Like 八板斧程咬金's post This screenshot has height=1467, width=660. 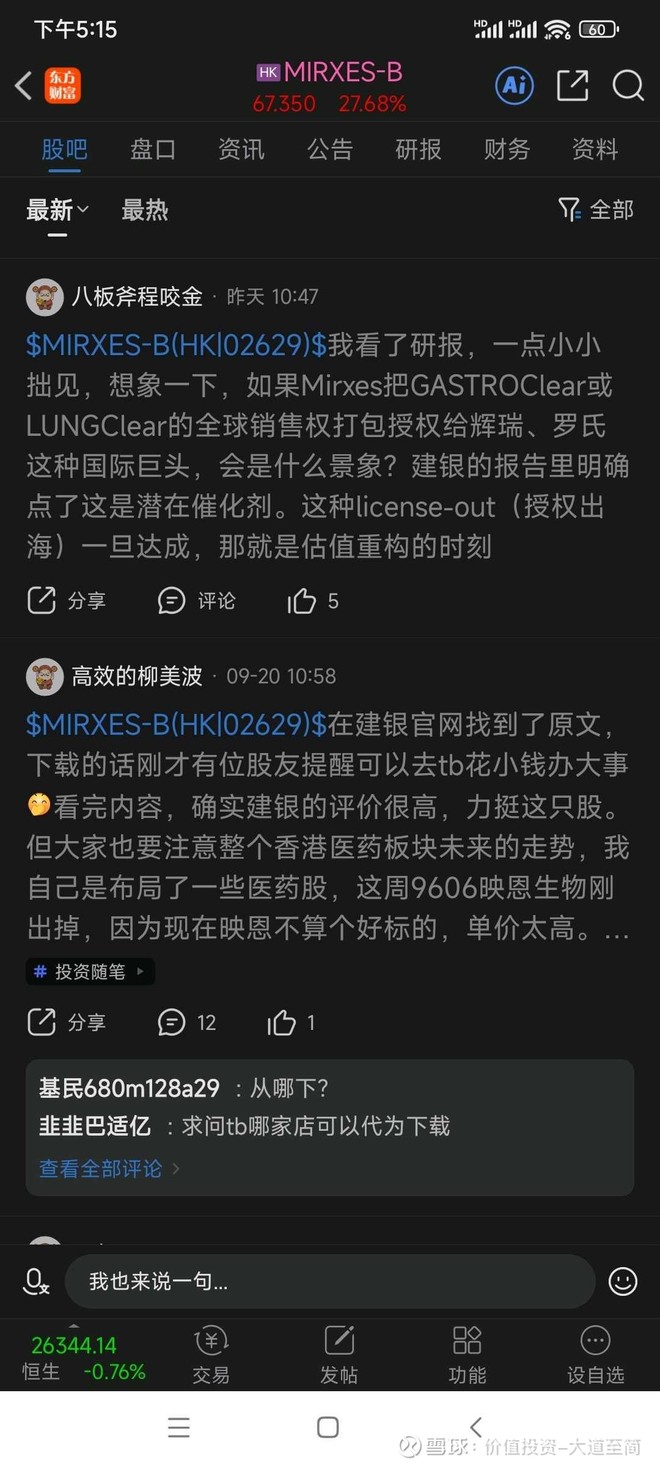[x=313, y=601]
